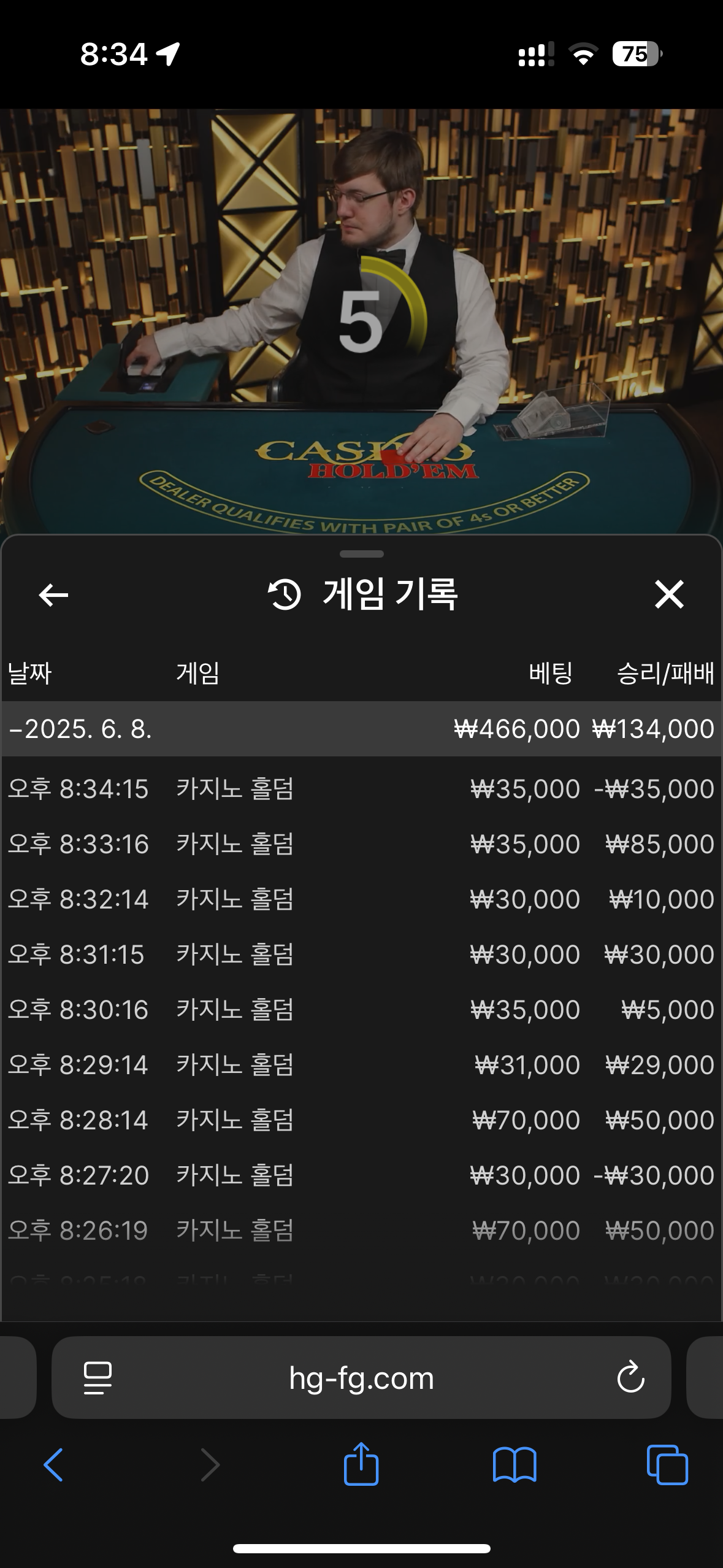Open the 오후 8:27:20 game record

361,1175
